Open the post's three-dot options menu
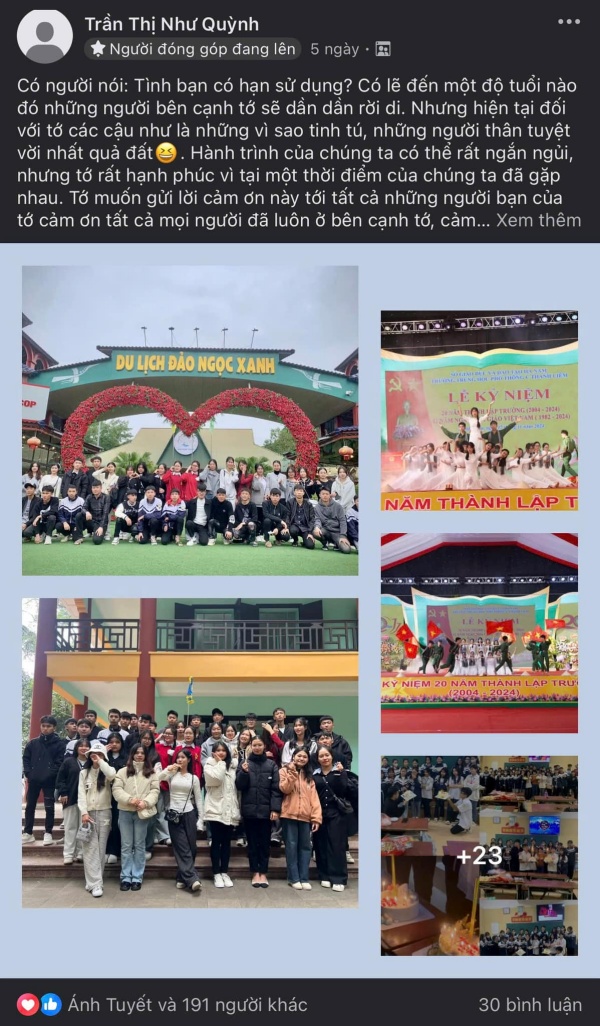Screen dimensions: 600x1026 (569, 22)
